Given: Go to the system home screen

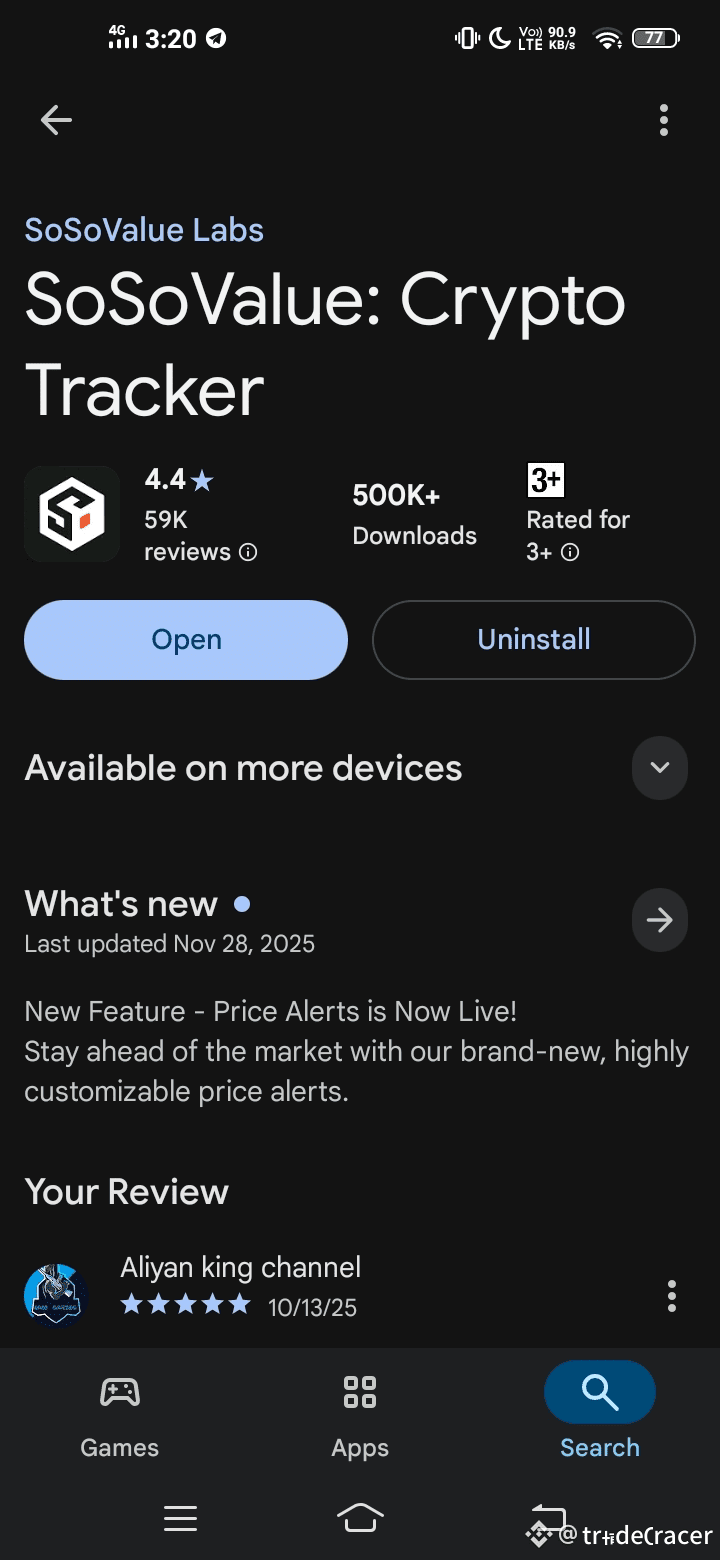Looking at the screenshot, I should (361, 1519).
